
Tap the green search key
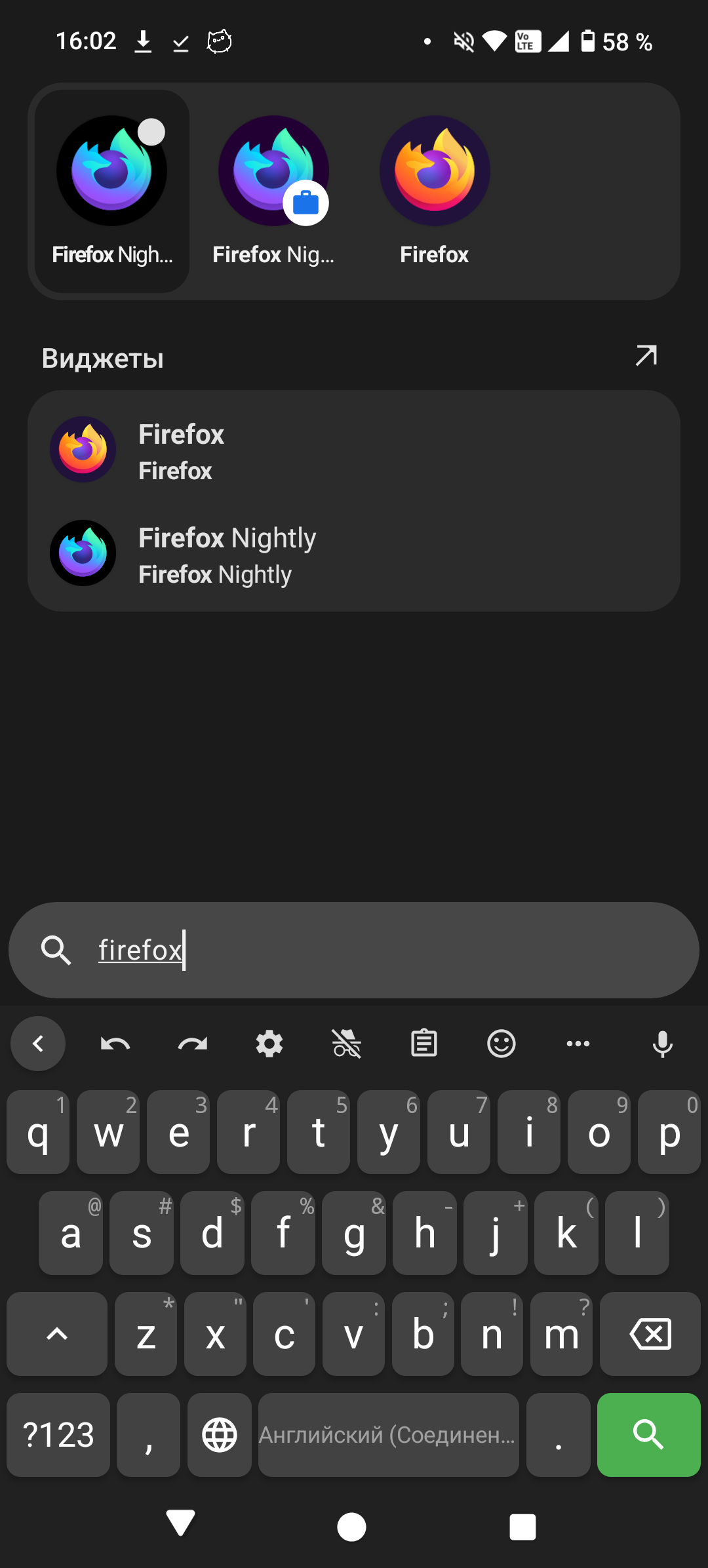[x=648, y=1434]
